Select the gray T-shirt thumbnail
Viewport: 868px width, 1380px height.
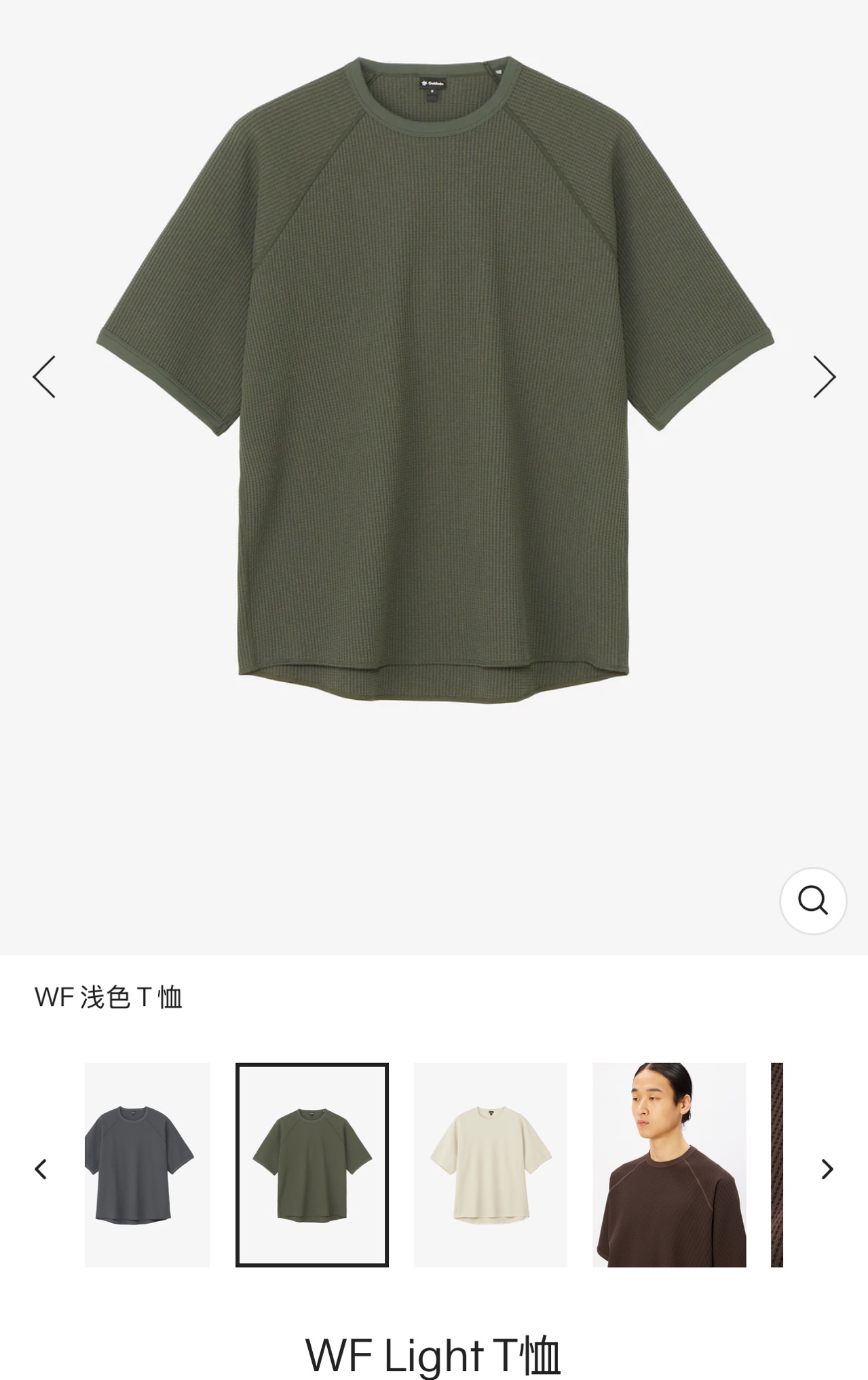coord(147,1165)
